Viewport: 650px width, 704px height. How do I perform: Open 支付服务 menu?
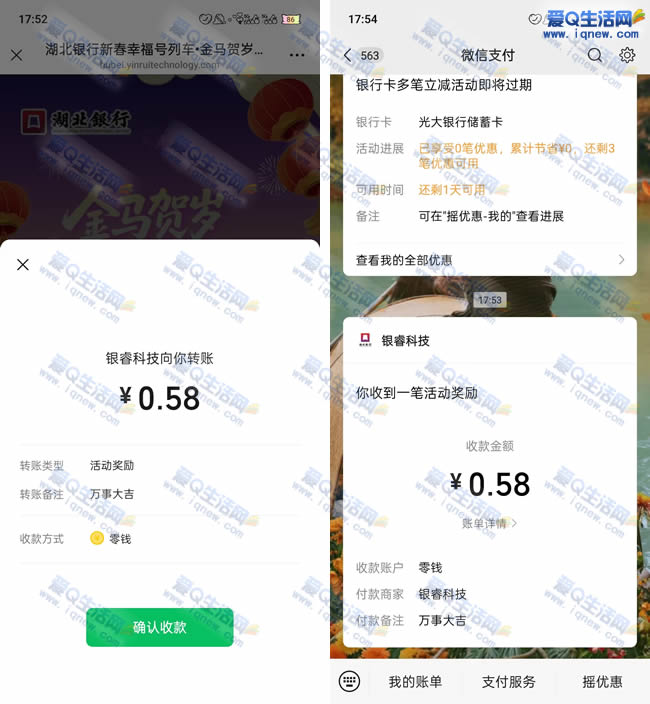tap(508, 681)
